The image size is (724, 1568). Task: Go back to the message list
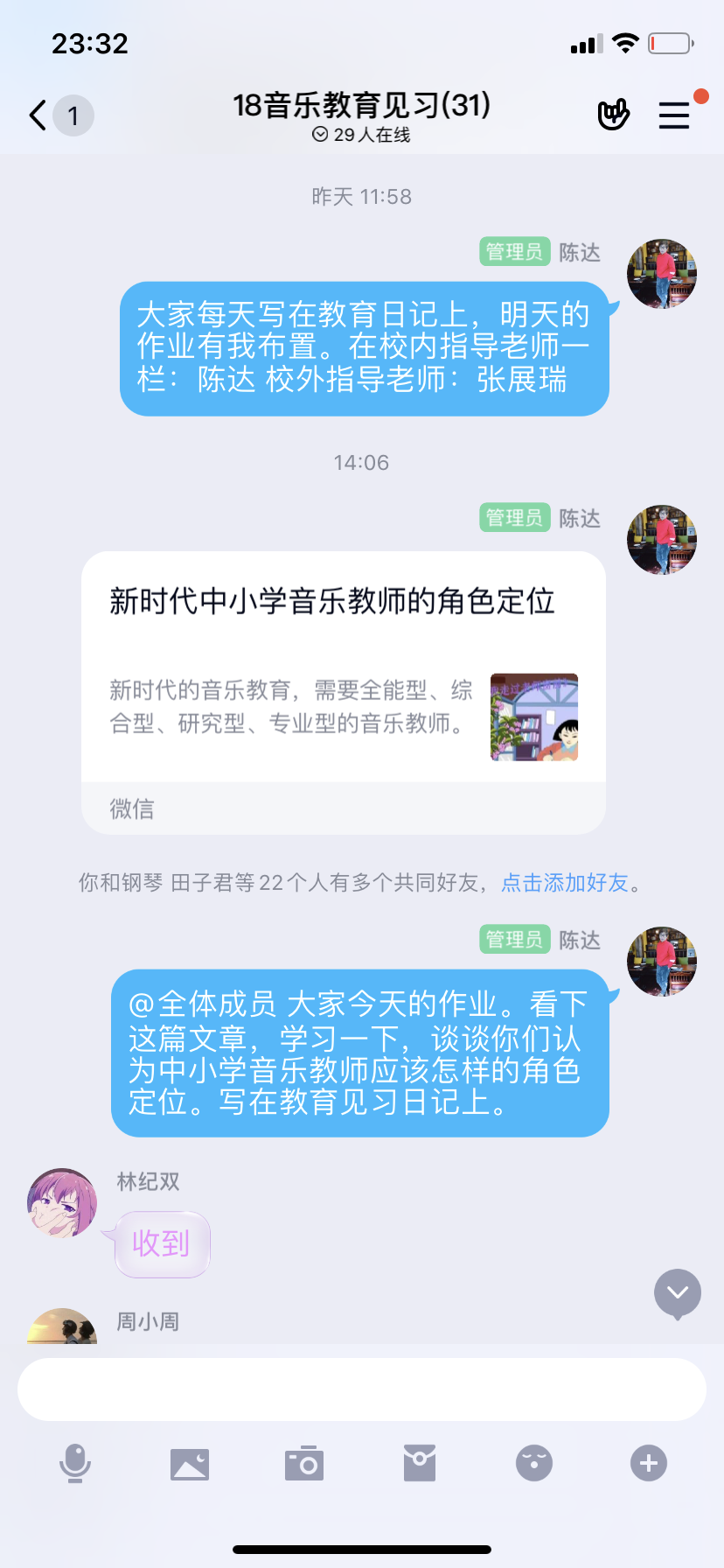point(38,115)
